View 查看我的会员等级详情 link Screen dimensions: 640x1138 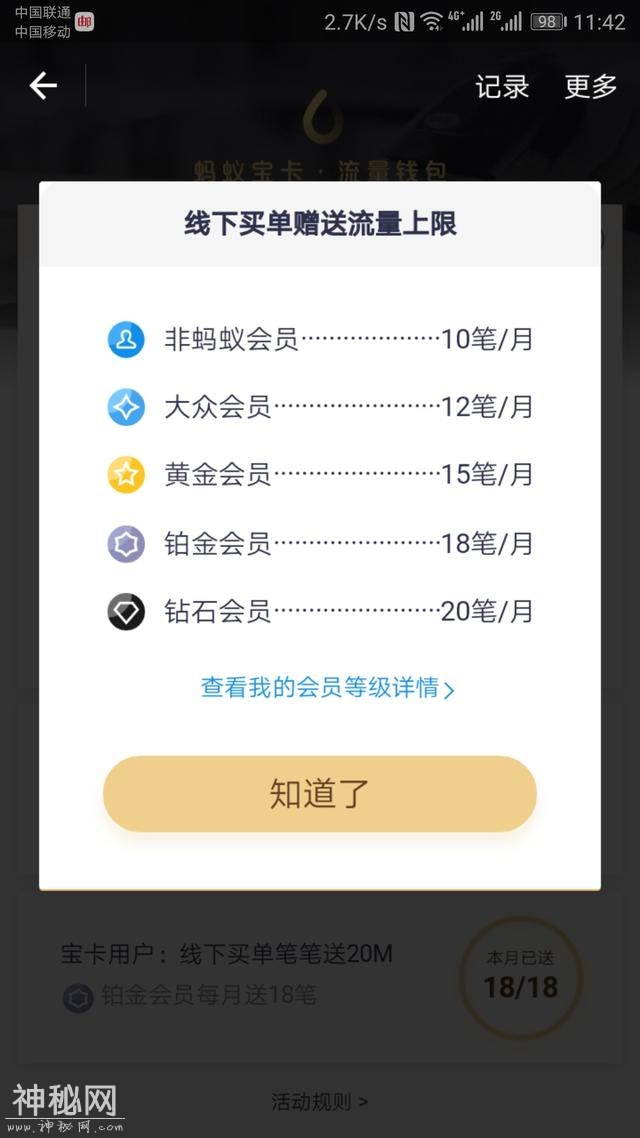click(x=327, y=688)
